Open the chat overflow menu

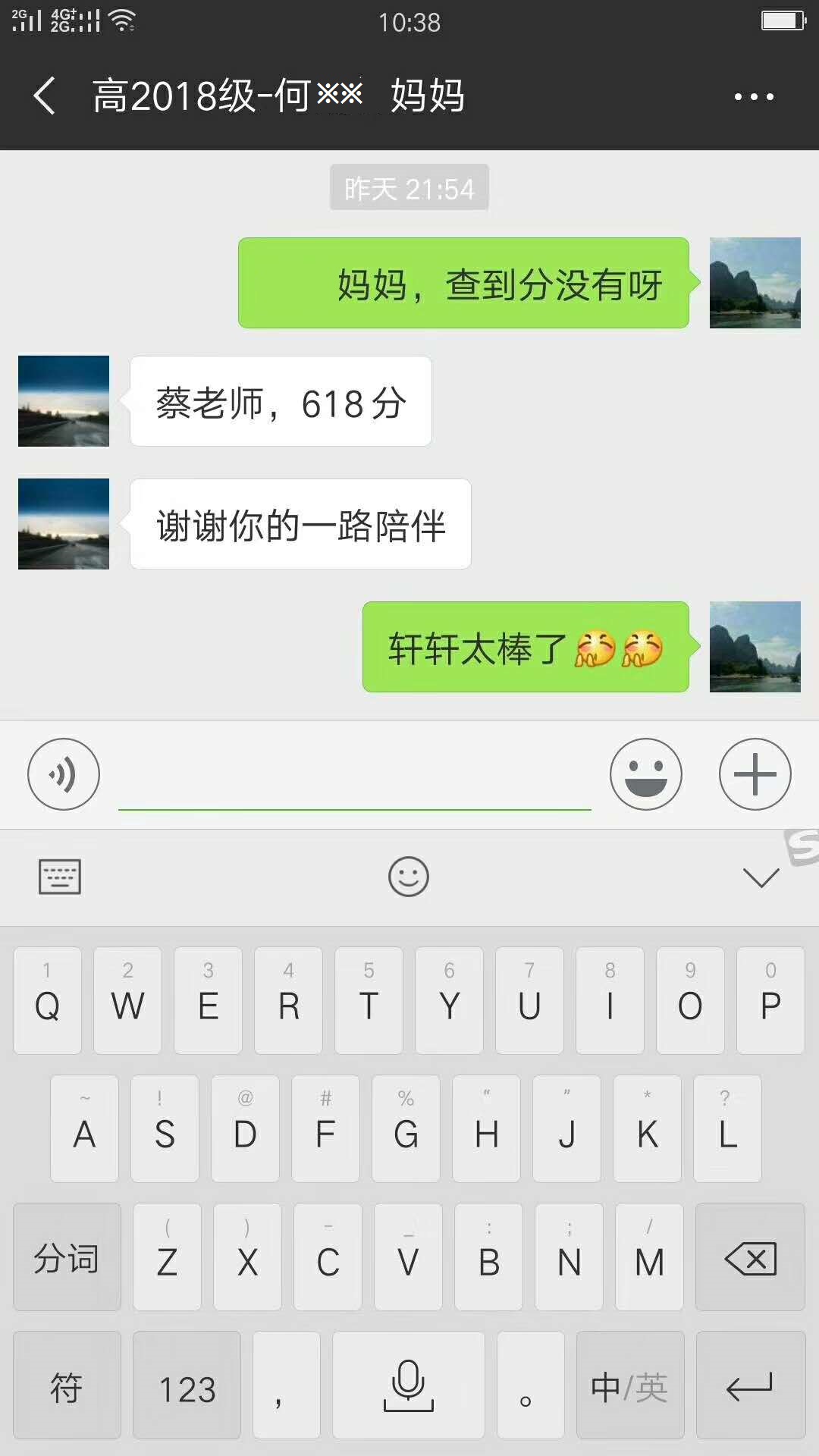coord(754,97)
